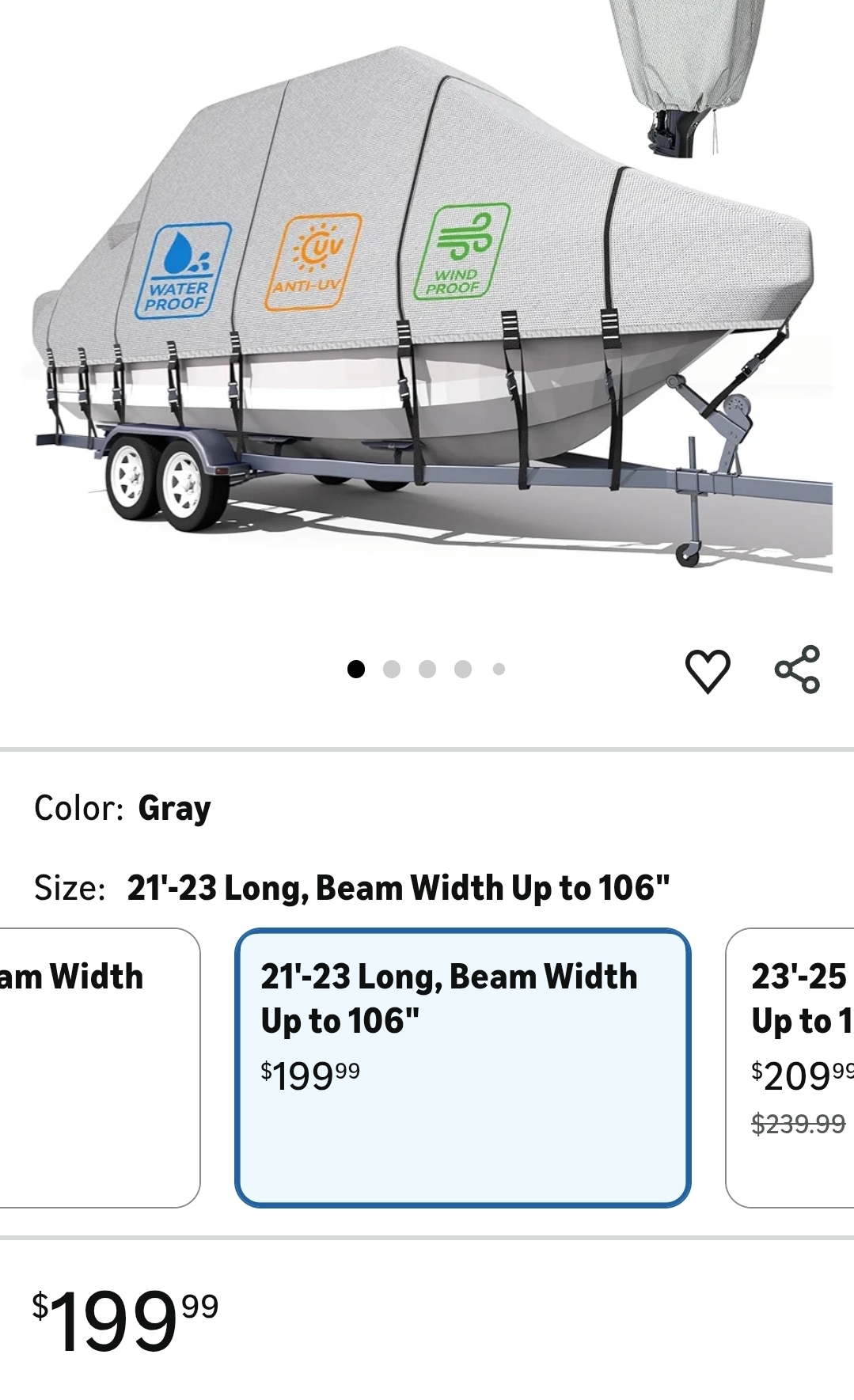Choose the 23'-25 size at $209.99

click(x=791, y=1067)
